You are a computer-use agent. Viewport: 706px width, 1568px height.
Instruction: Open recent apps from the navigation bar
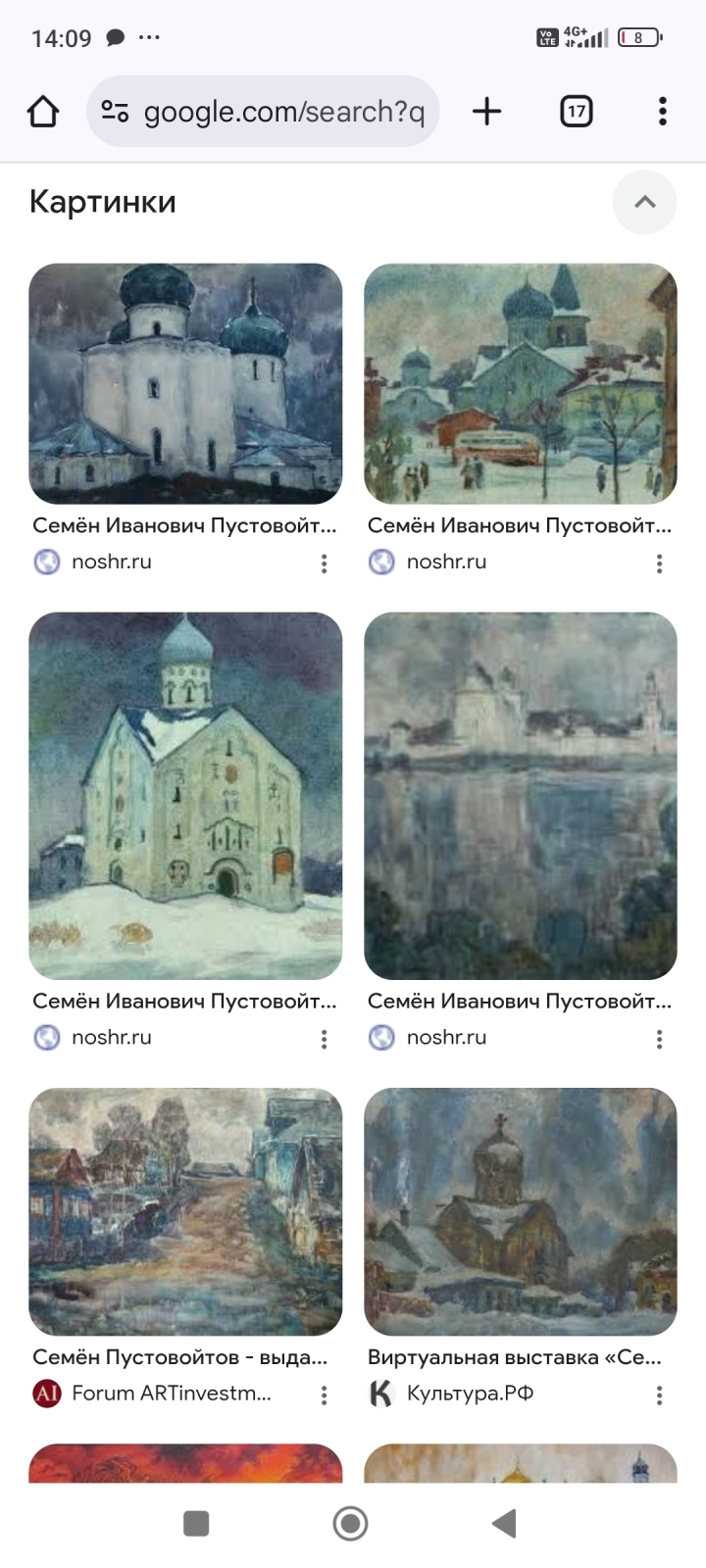196,1523
